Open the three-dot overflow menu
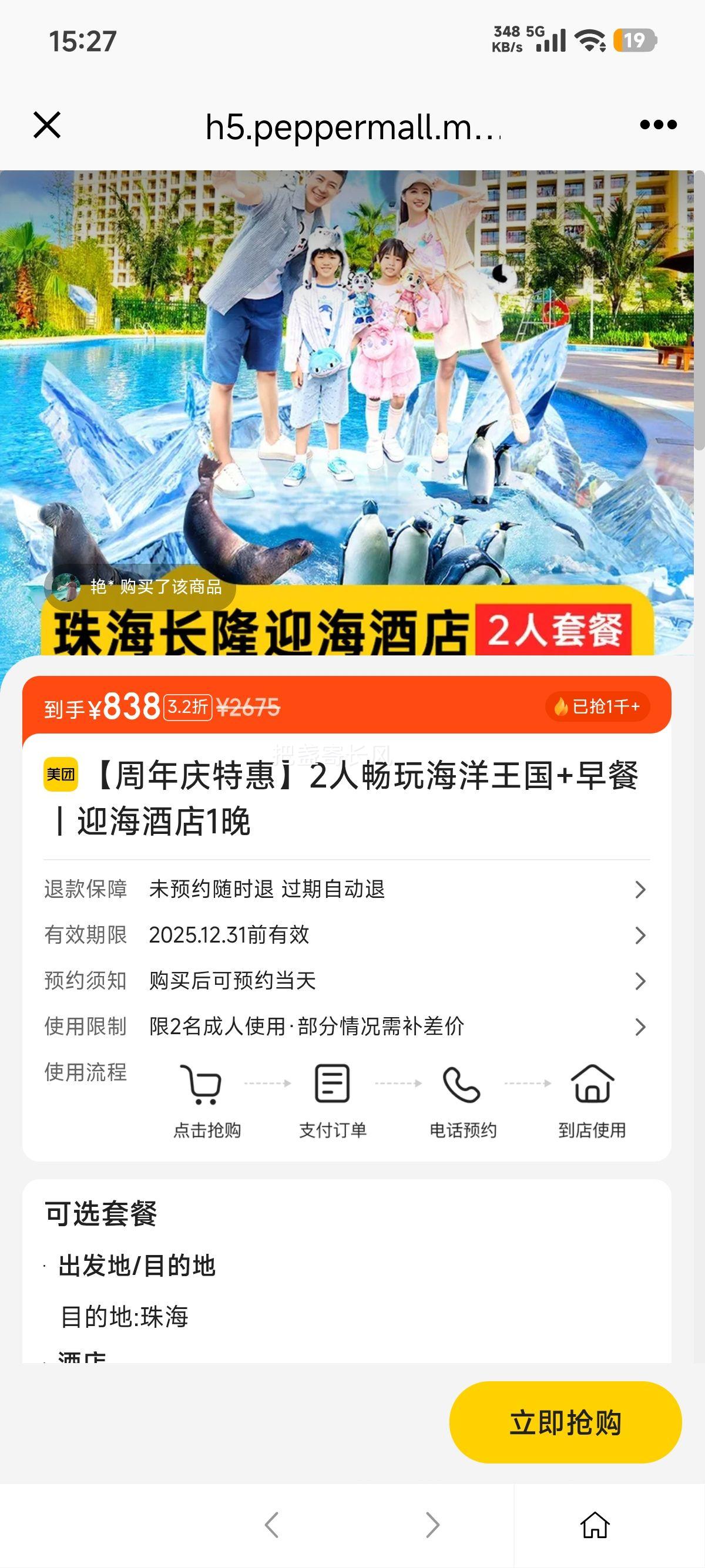The image size is (705, 1568). (658, 125)
